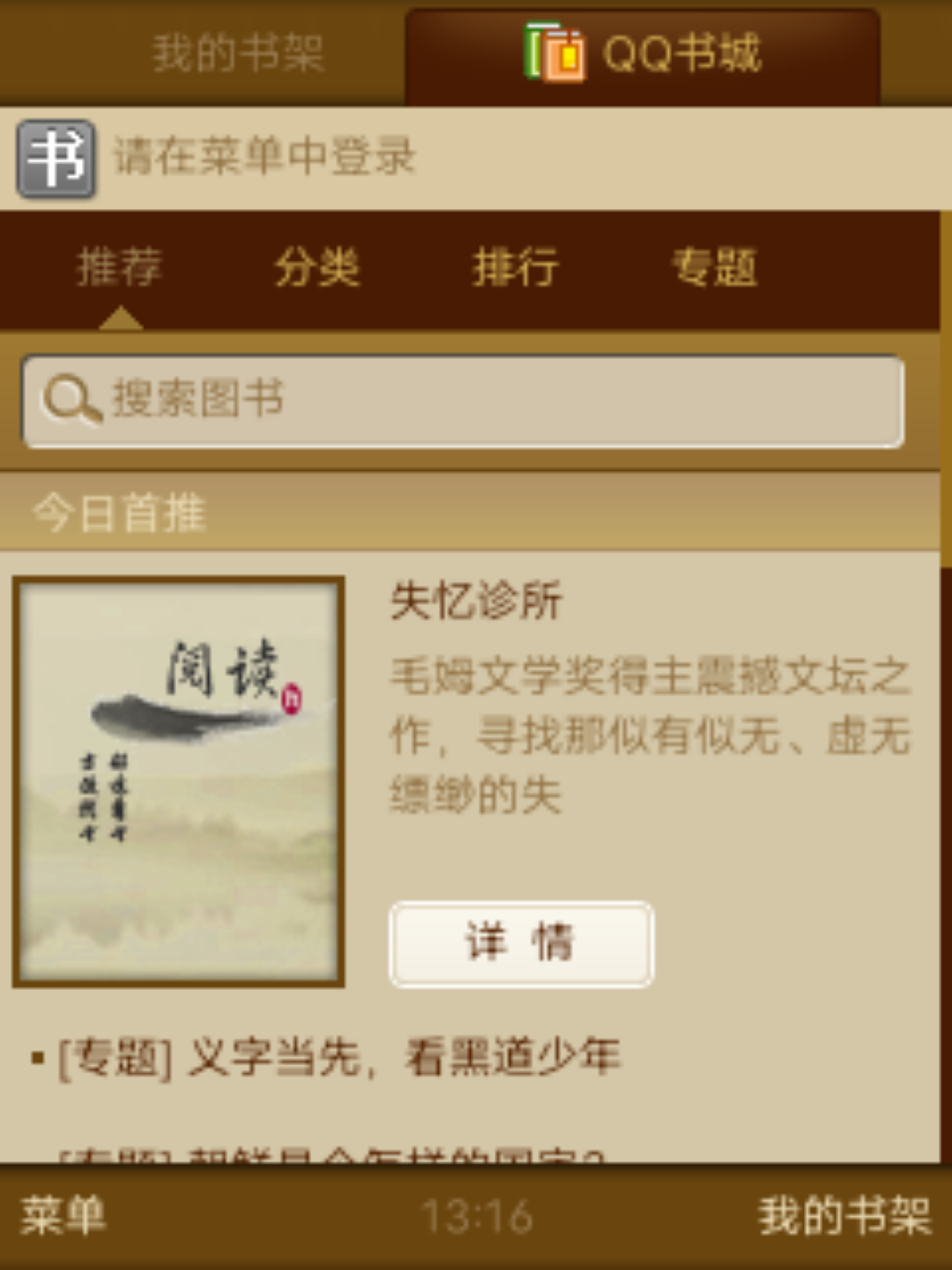
Task: Open the 义字当先，看黑道少年 topic link
Action: [x=339, y=1057]
